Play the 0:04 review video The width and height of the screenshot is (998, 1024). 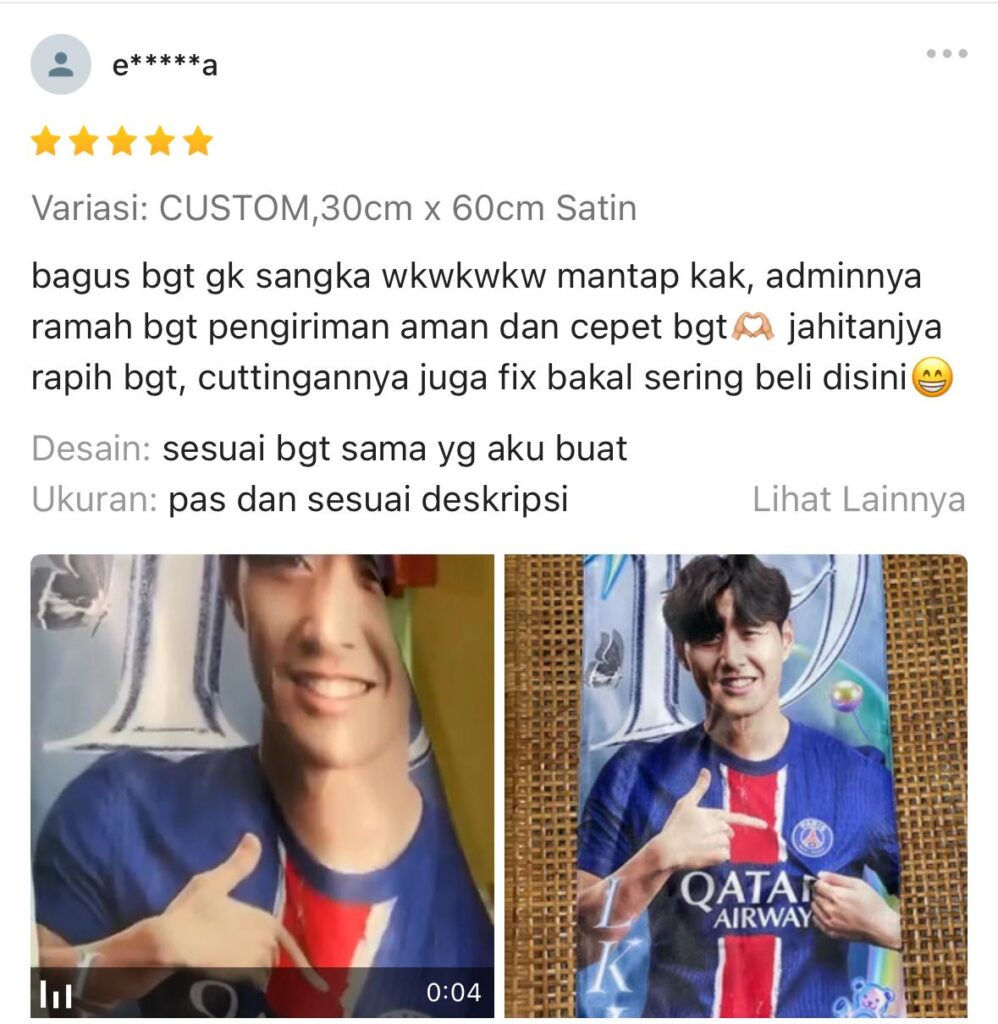pos(262,785)
